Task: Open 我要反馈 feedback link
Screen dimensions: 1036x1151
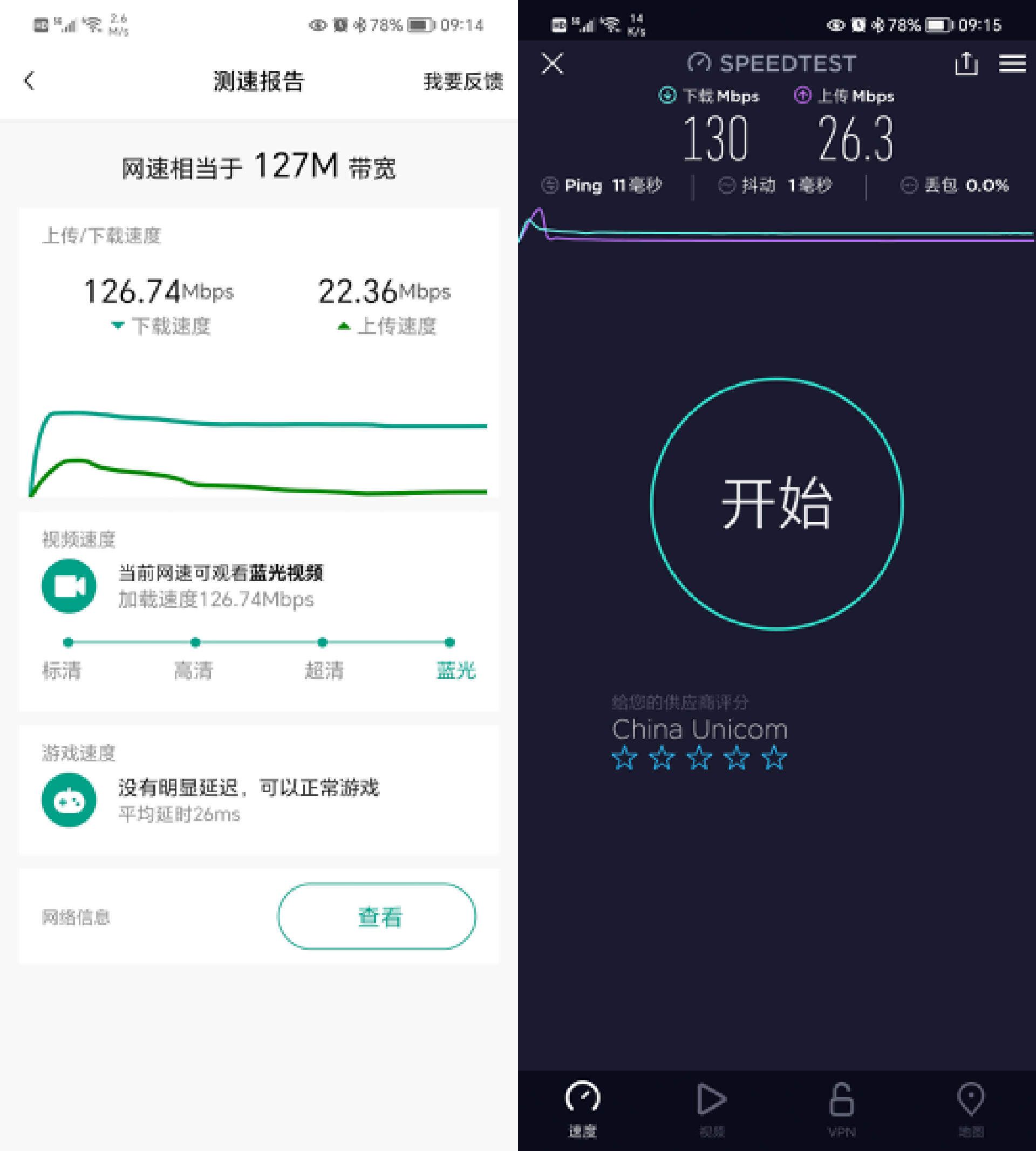Action: [463, 81]
